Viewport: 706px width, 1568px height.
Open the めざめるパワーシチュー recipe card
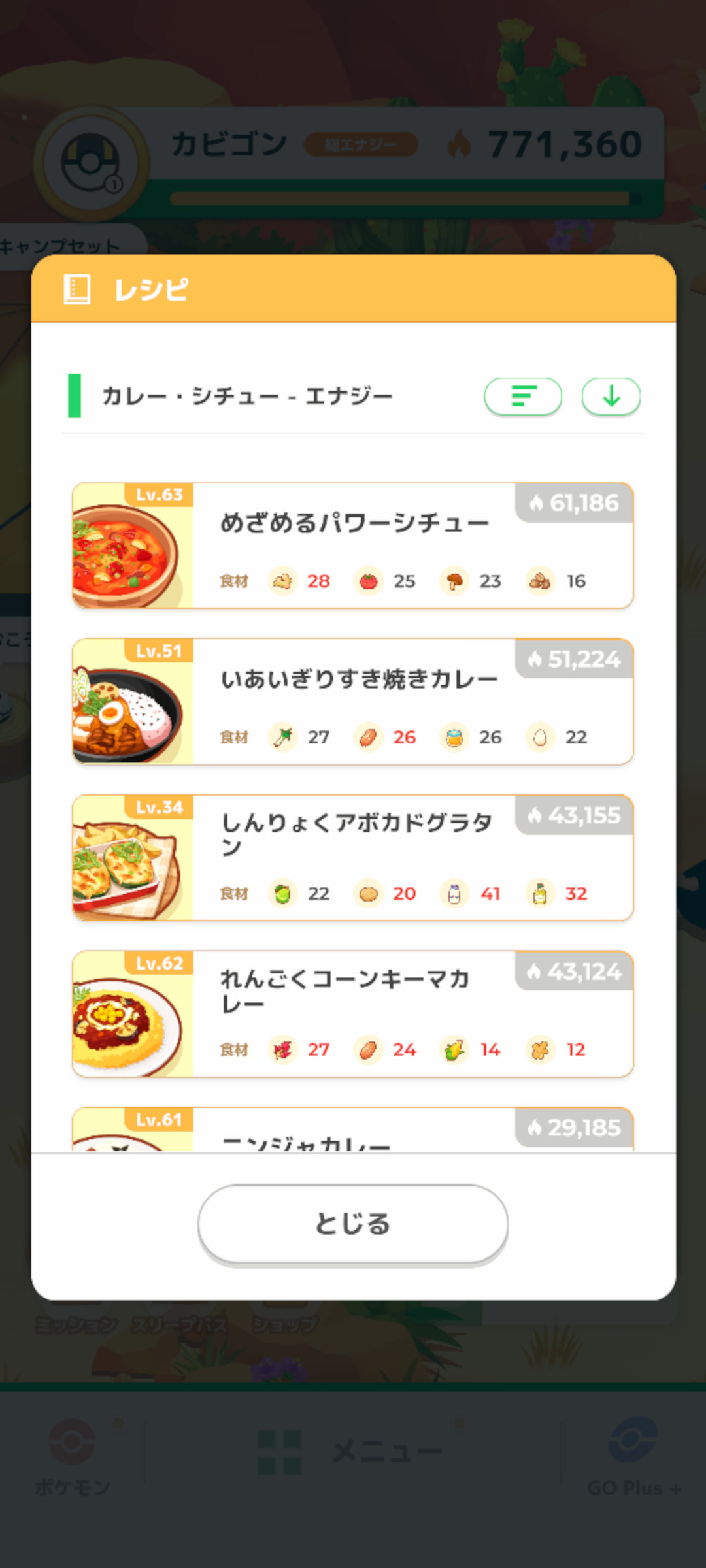pyautogui.click(x=353, y=546)
